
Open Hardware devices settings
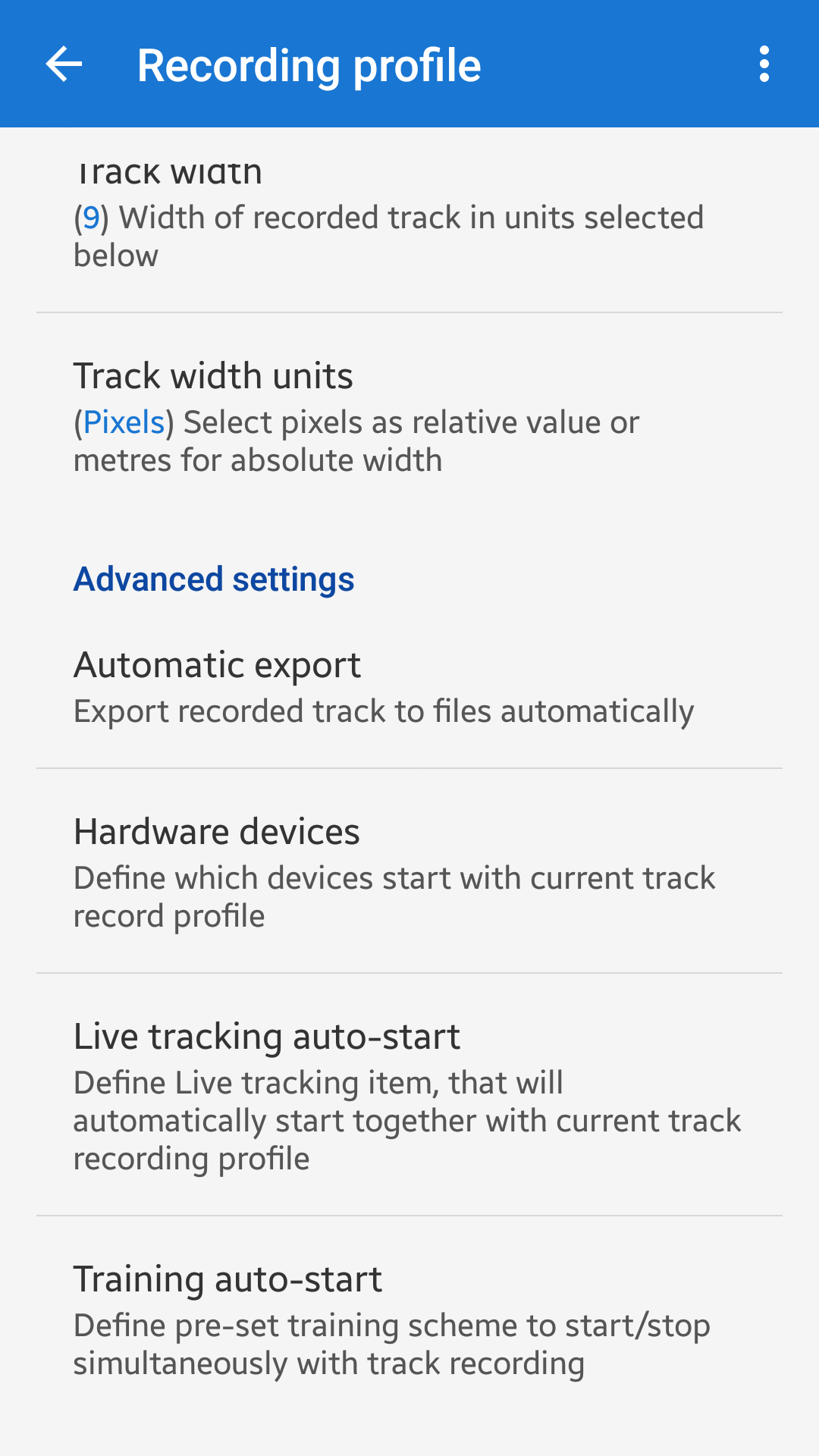pyautogui.click(x=409, y=872)
